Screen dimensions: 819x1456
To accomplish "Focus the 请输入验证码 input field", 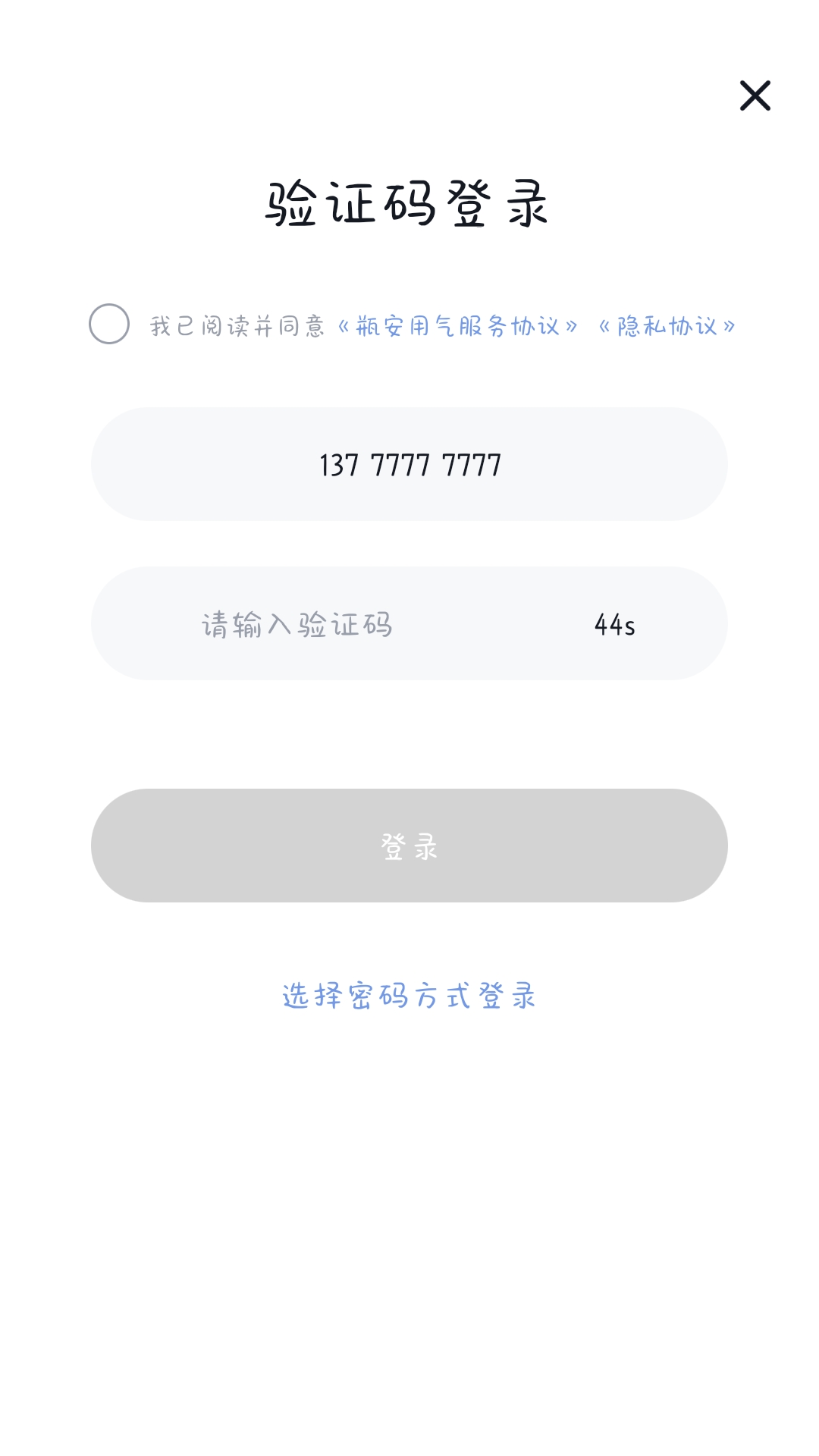I will (x=341, y=624).
